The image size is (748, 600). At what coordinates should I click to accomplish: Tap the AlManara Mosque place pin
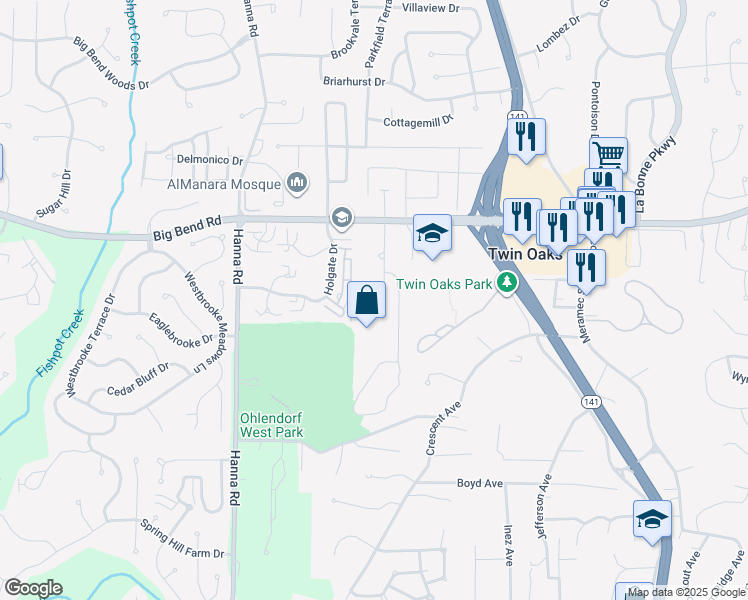297,184
